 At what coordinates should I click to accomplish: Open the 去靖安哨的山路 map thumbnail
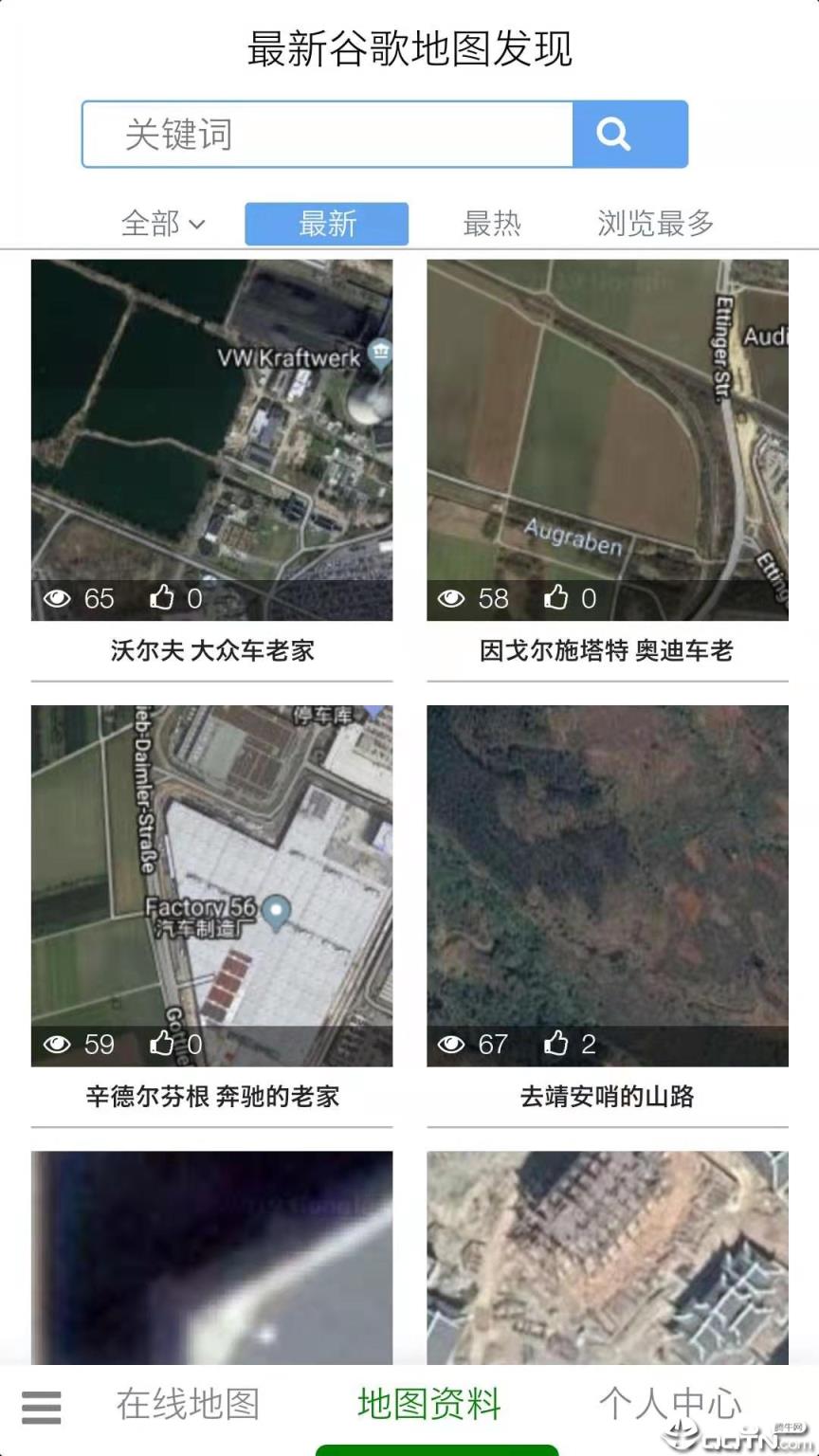point(607,882)
